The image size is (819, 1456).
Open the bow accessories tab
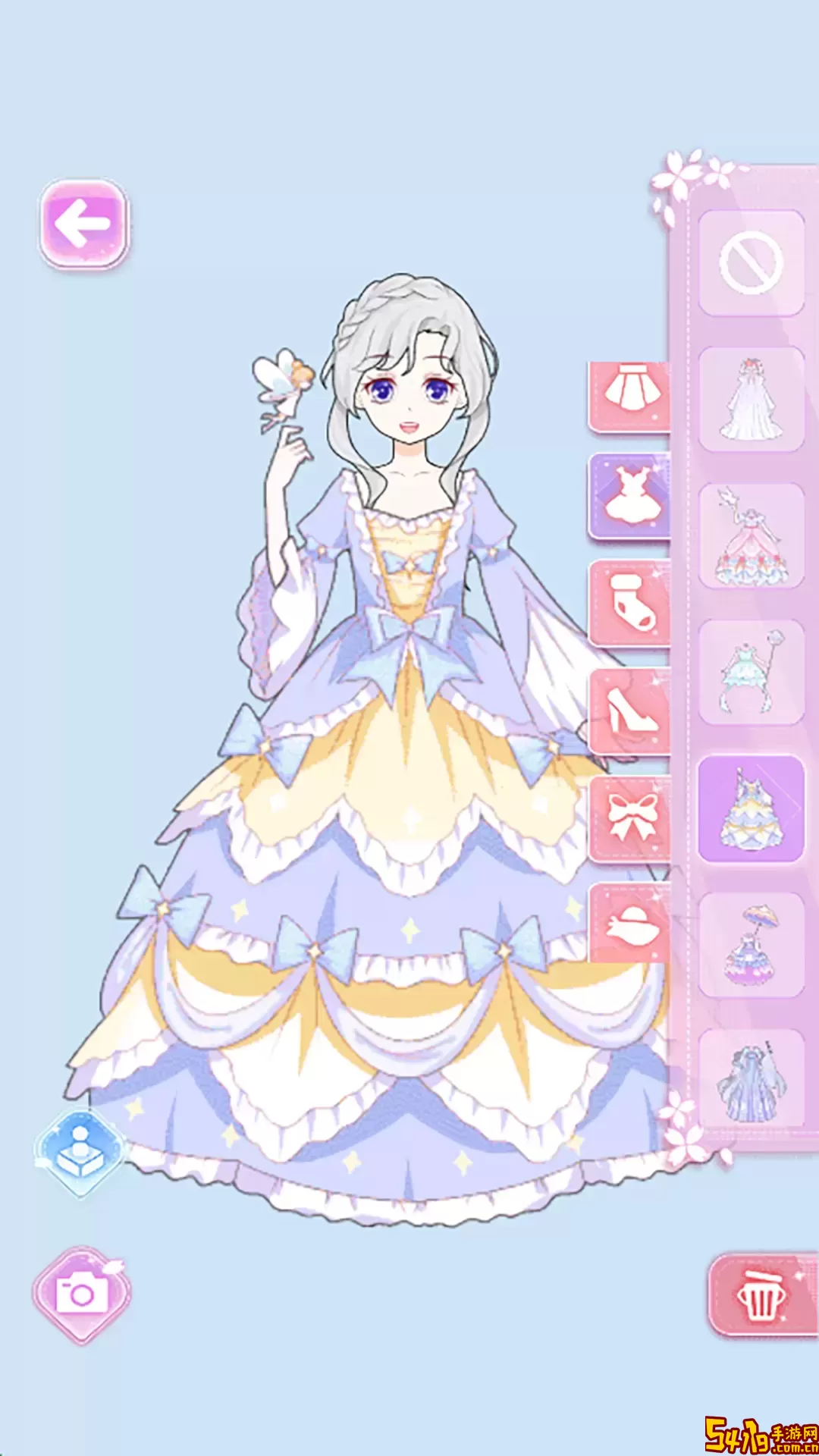[x=630, y=819]
